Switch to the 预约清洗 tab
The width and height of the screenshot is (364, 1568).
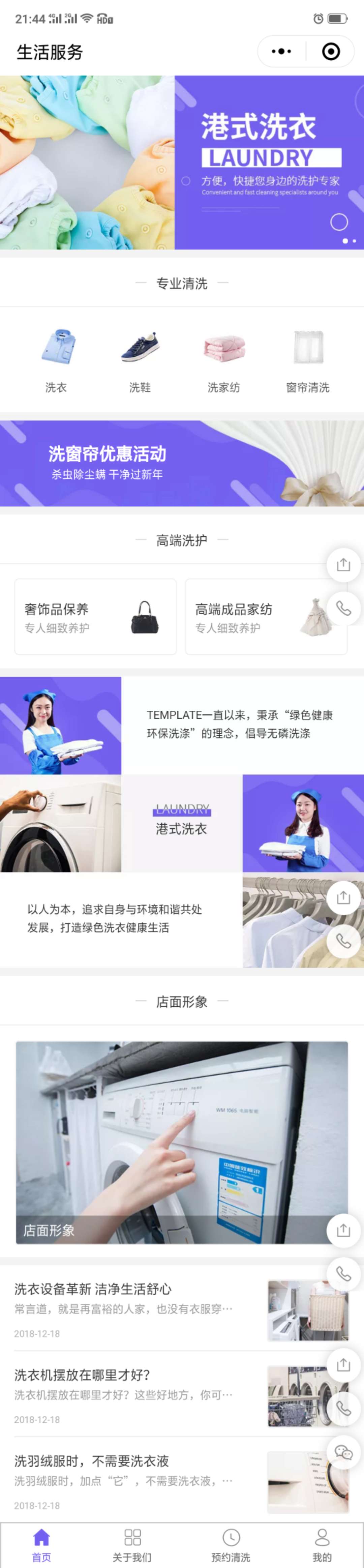tap(231, 1545)
